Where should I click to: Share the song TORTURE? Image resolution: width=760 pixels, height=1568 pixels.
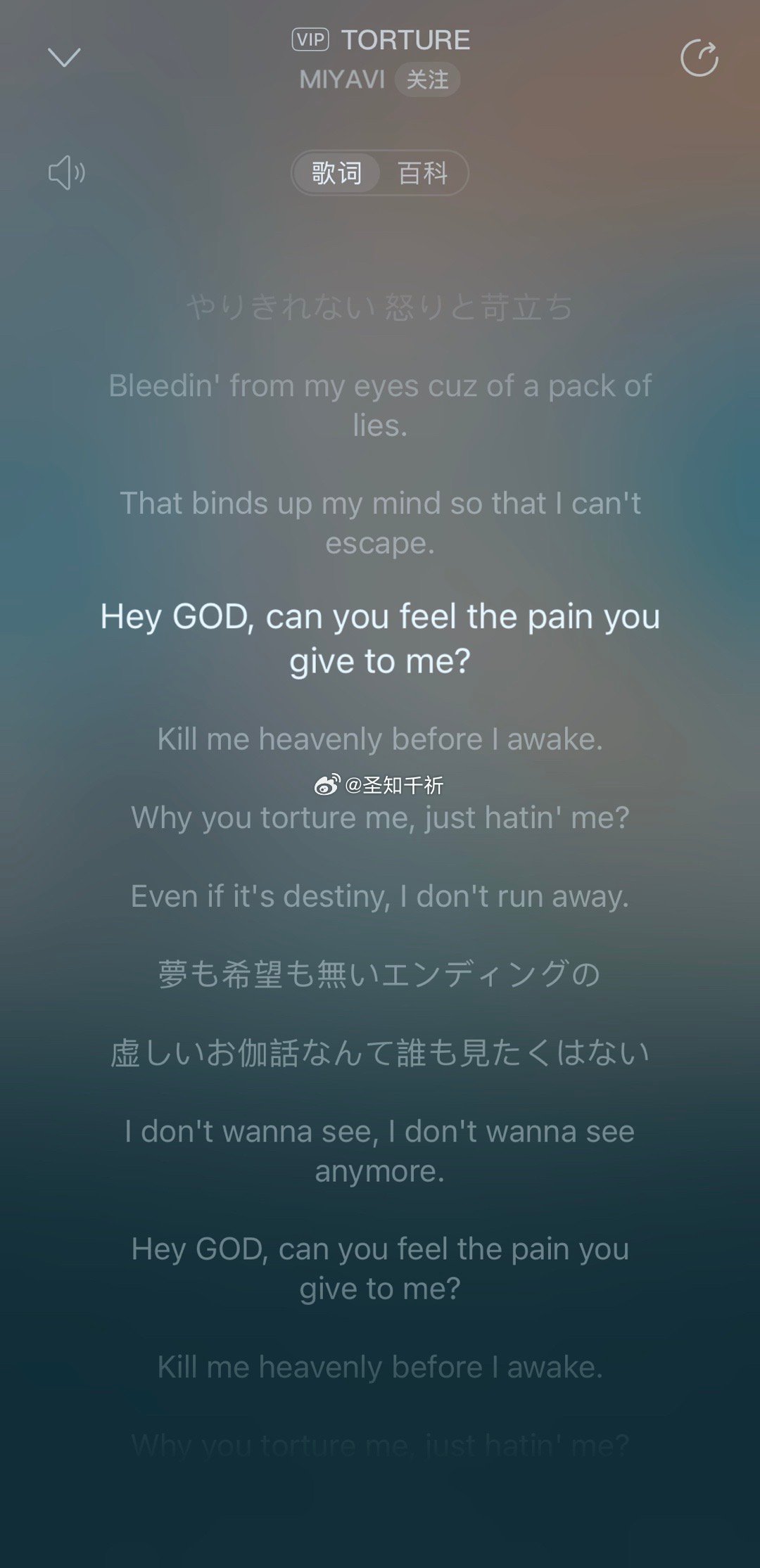pos(699,58)
